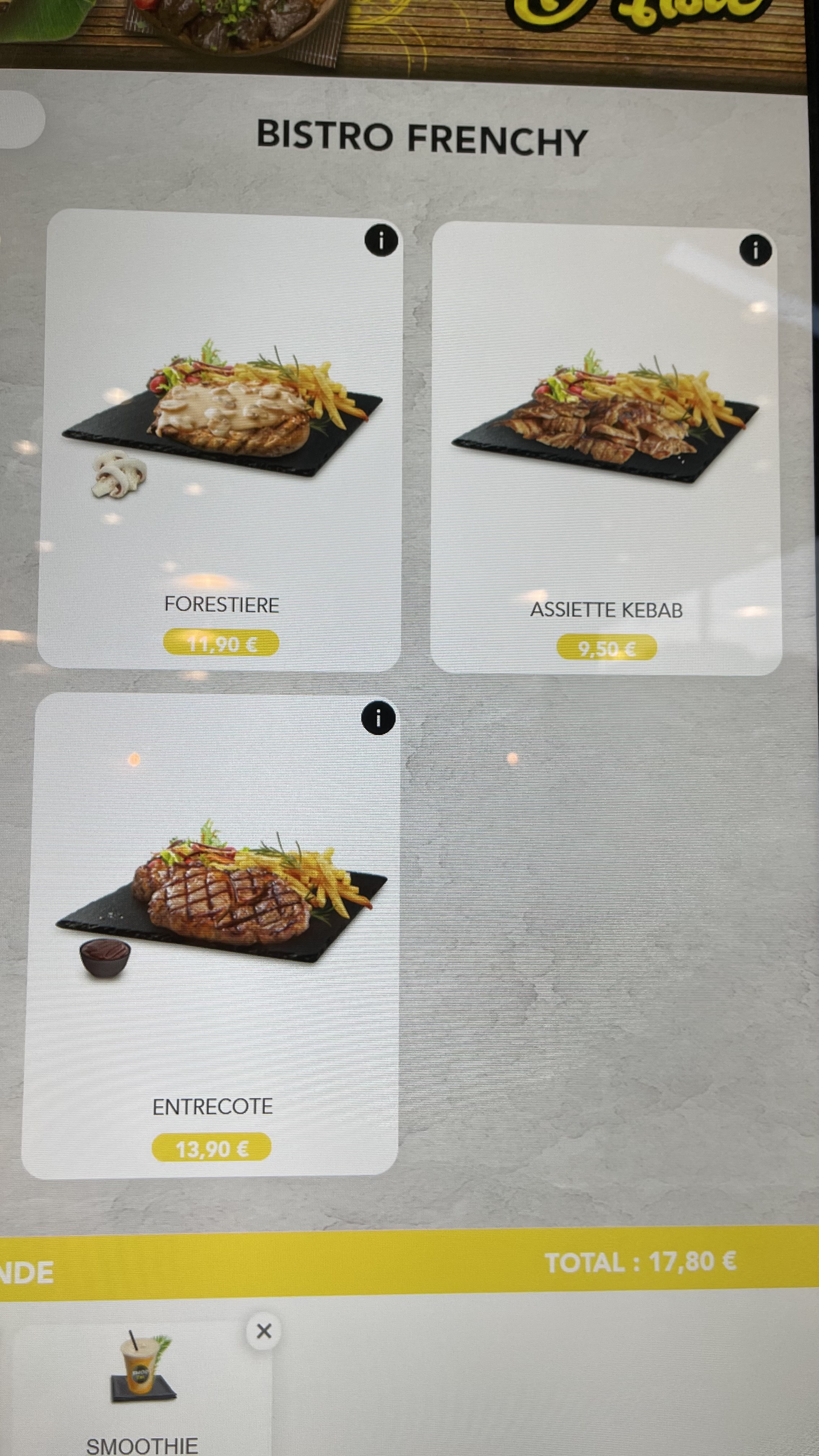Select the Forestiere plate card
This screenshot has width=819, height=1456.
point(220,441)
